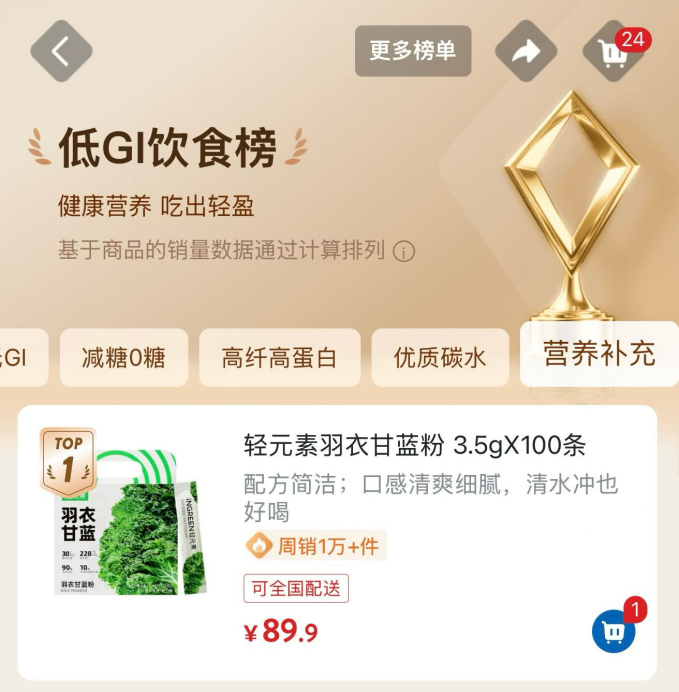Open 更多榜单 to see more rankings
The image size is (679, 692).
412,51
